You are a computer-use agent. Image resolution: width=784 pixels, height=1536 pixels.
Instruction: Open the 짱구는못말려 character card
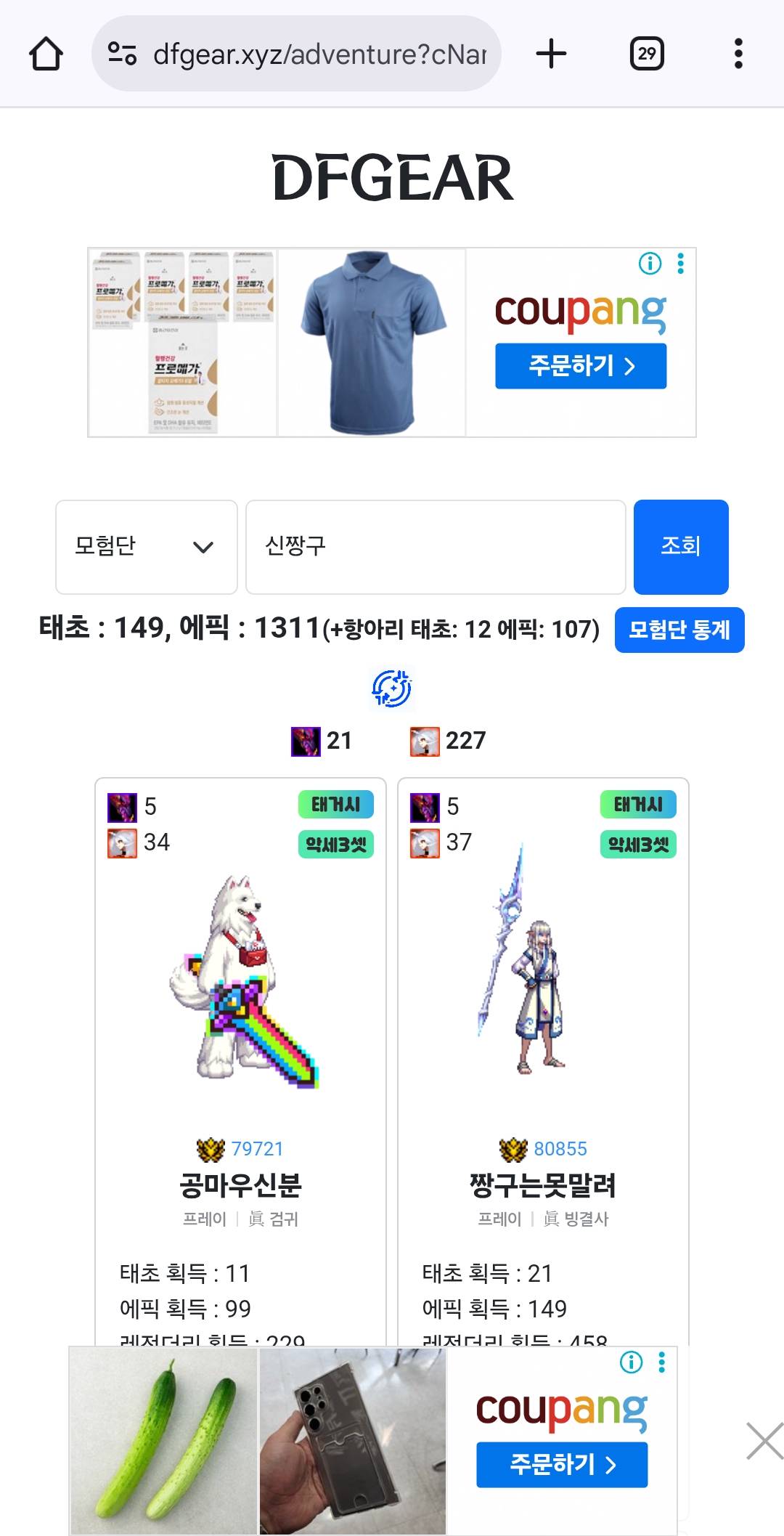542,1187
